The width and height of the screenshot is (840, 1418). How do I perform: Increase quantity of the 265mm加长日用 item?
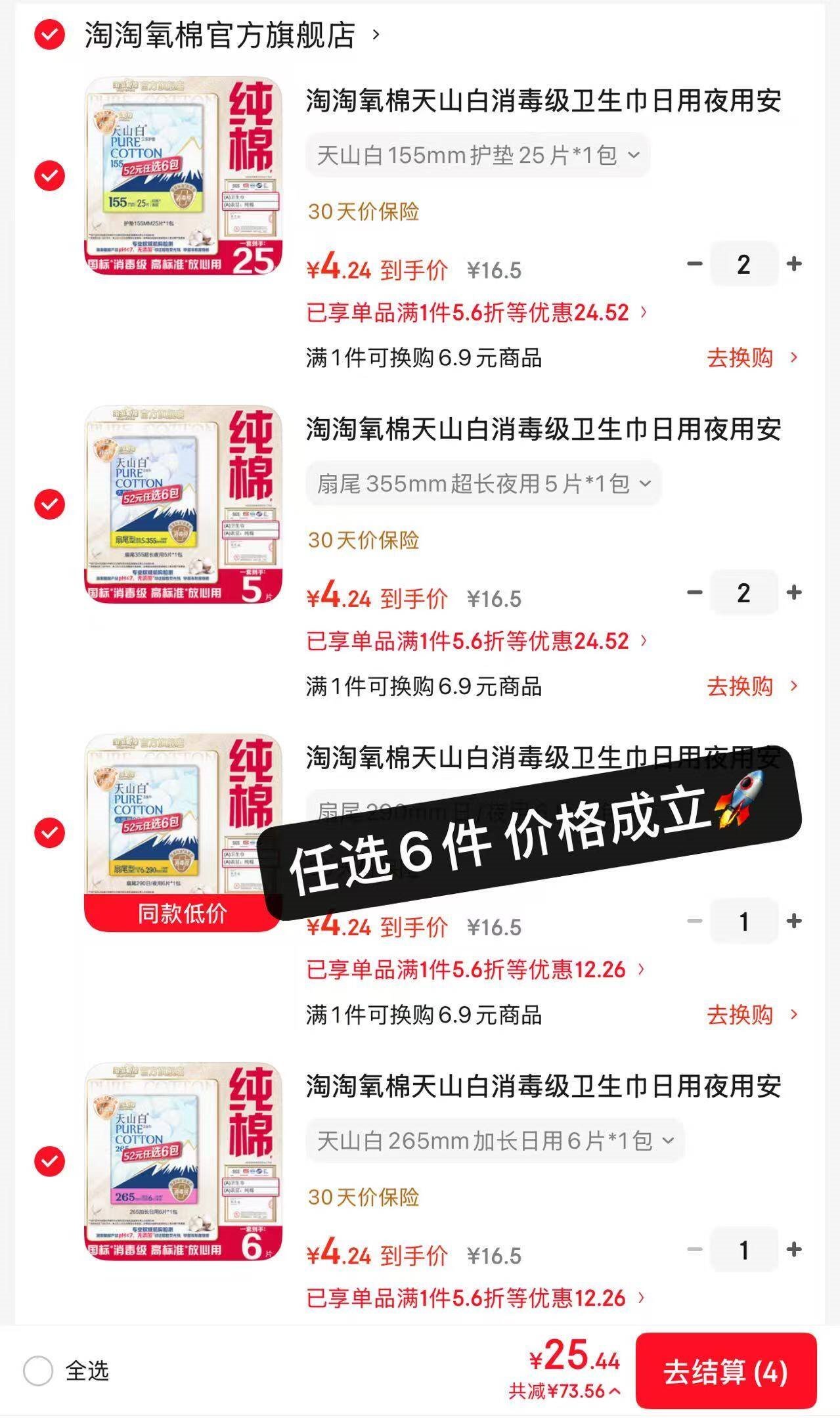[794, 1249]
